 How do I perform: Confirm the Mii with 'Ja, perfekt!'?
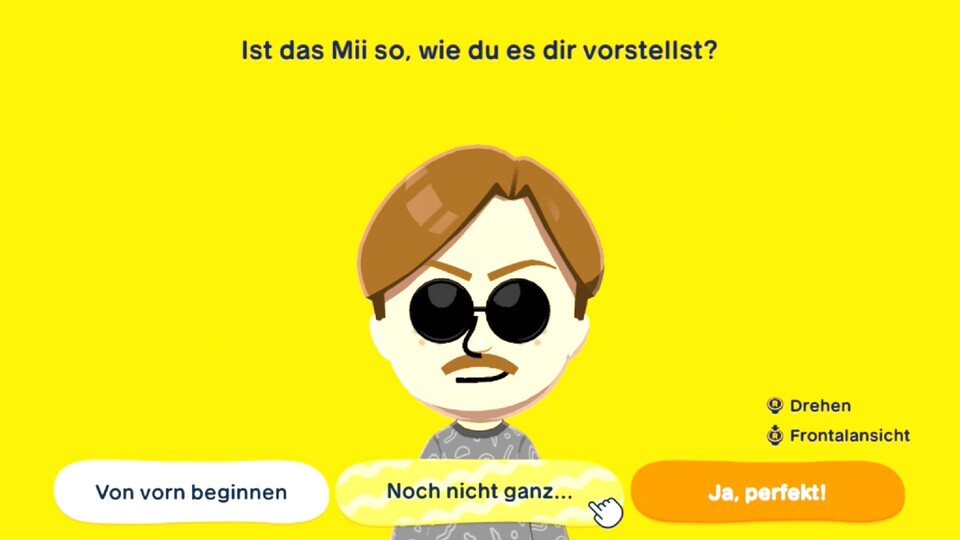(767, 492)
